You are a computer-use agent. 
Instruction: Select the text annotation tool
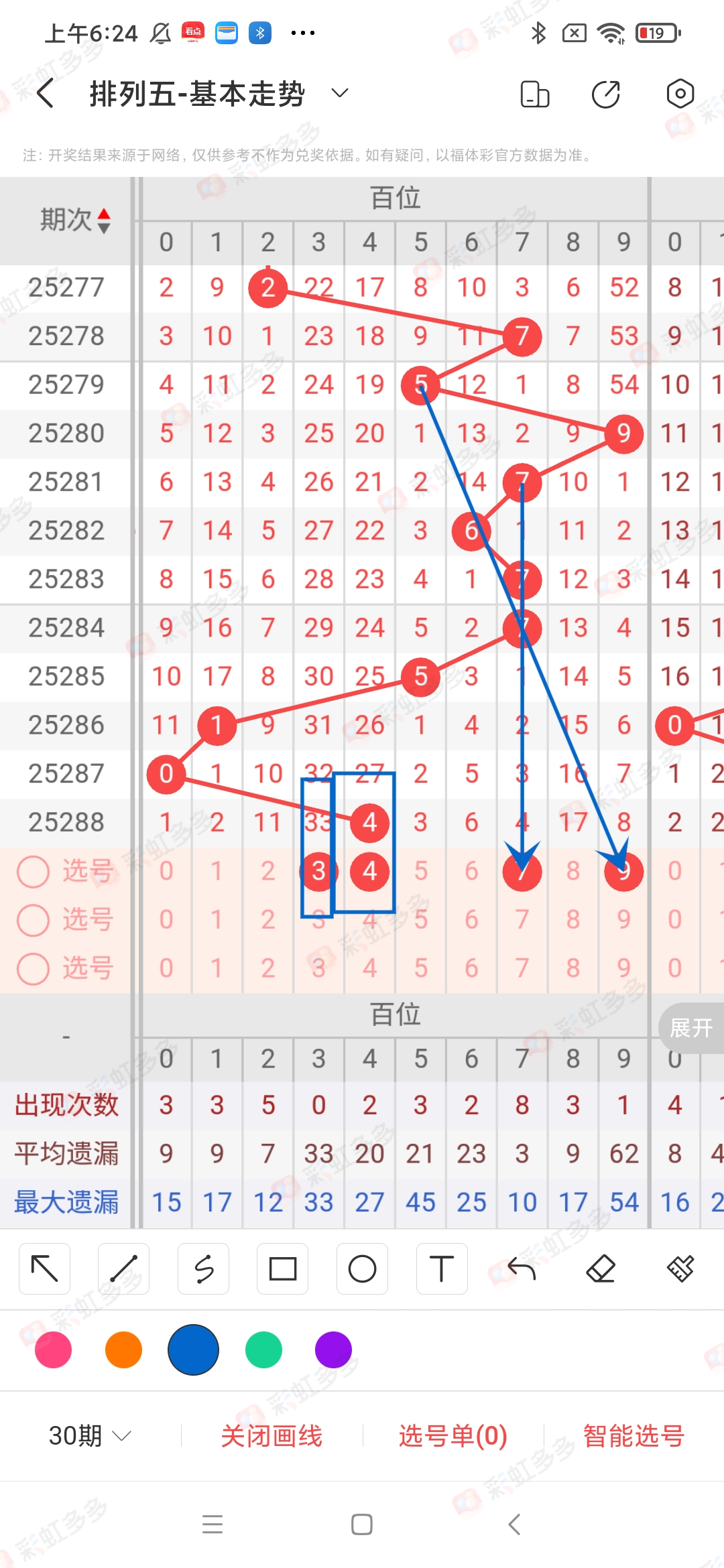point(441,1268)
